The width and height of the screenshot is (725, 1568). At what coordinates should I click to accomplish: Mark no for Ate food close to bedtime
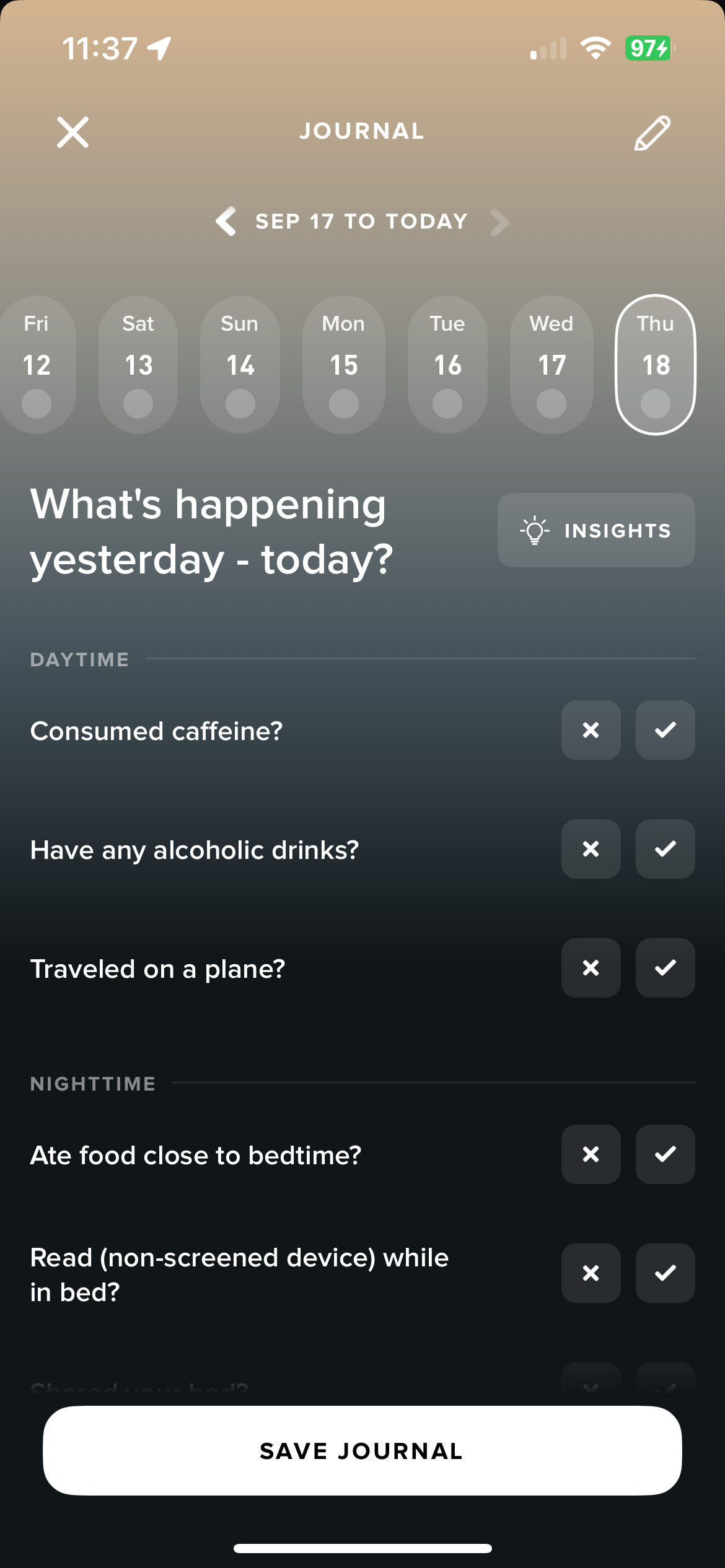[x=591, y=1154]
